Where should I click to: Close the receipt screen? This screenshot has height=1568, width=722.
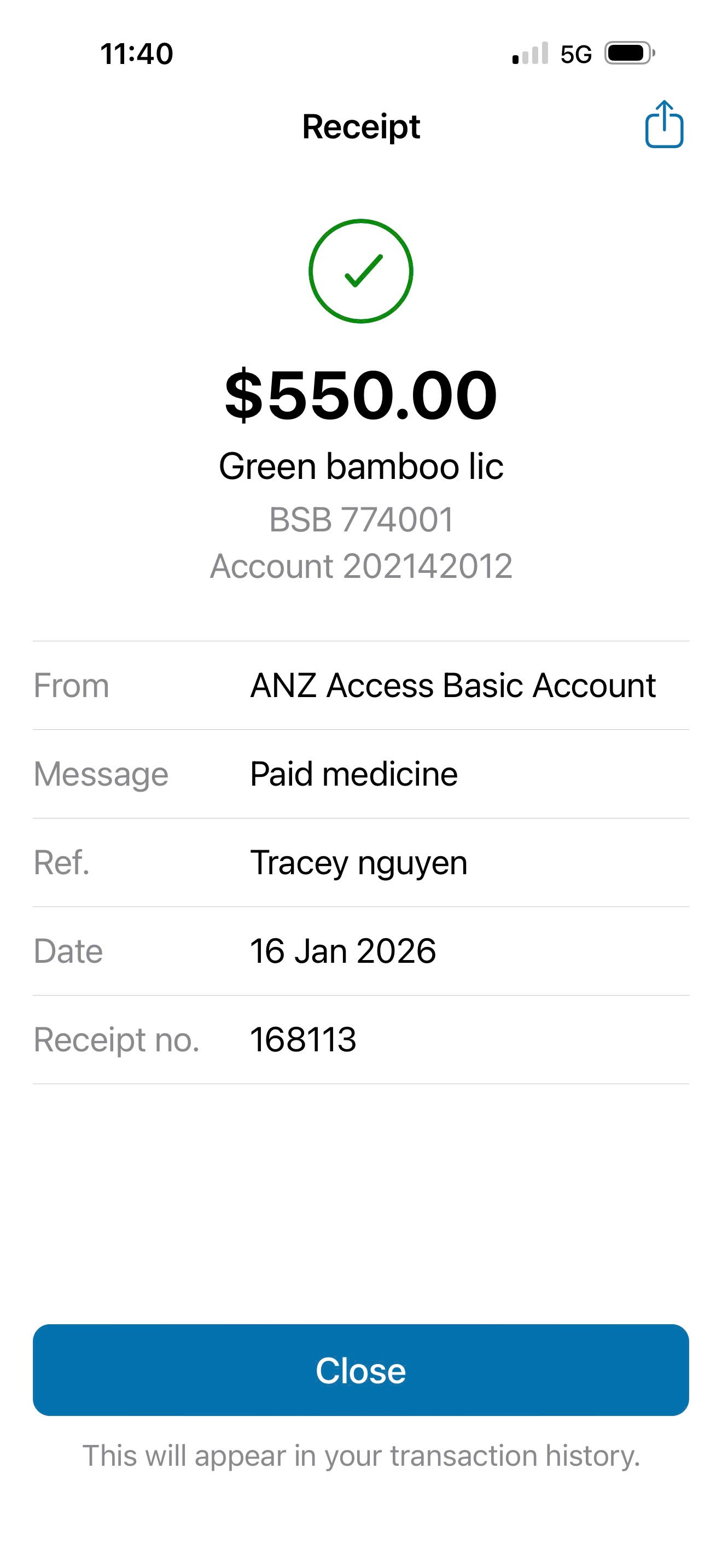point(360,1370)
